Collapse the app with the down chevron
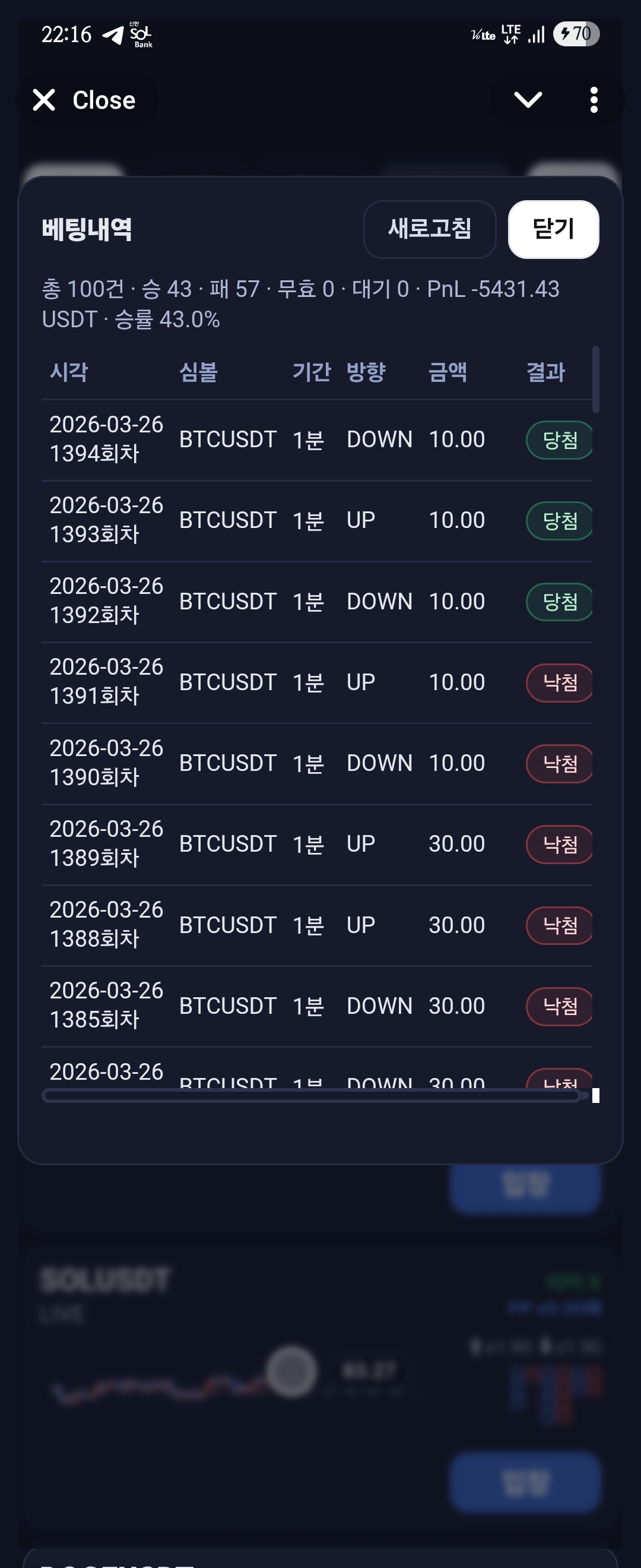The height and width of the screenshot is (1568, 641). point(527,100)
